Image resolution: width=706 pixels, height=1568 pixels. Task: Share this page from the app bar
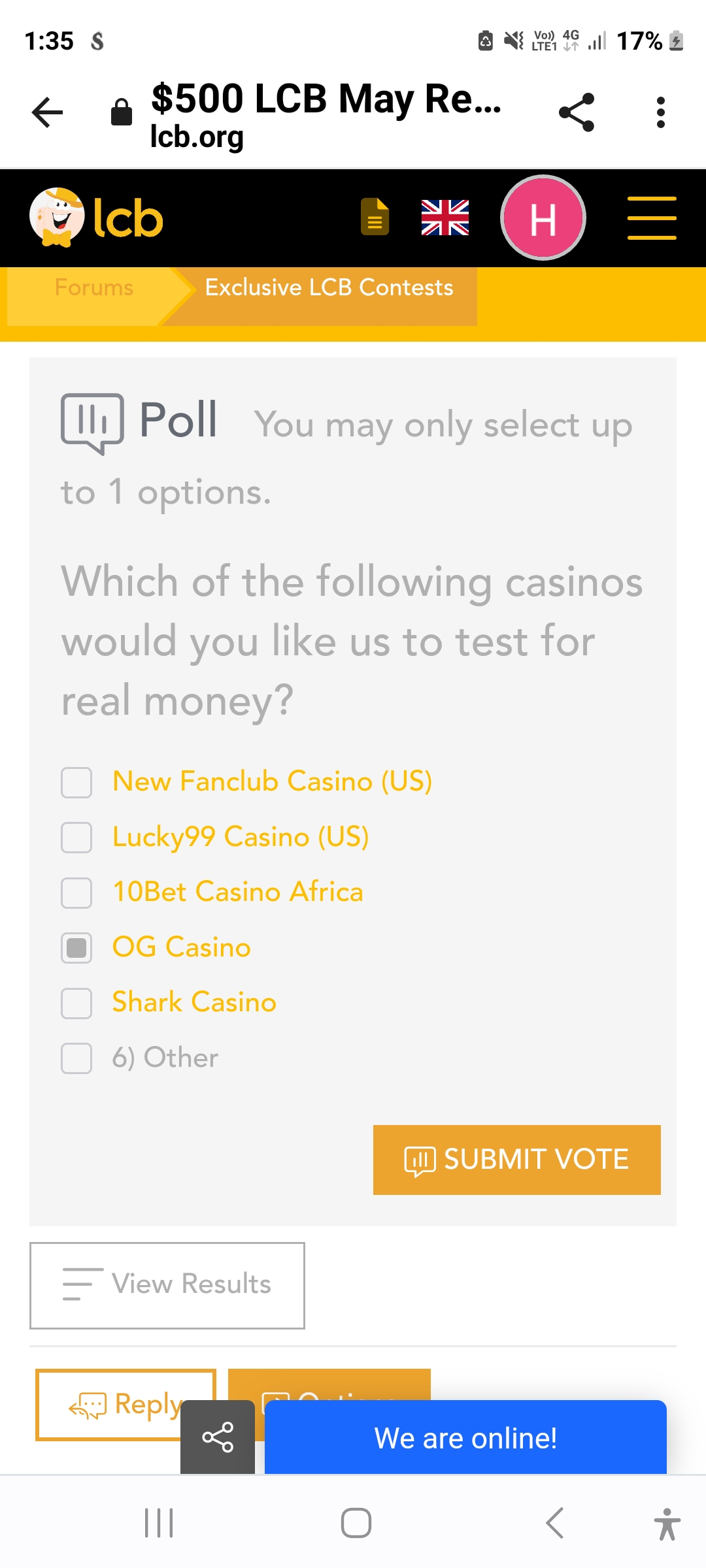[x=577, y=112]
